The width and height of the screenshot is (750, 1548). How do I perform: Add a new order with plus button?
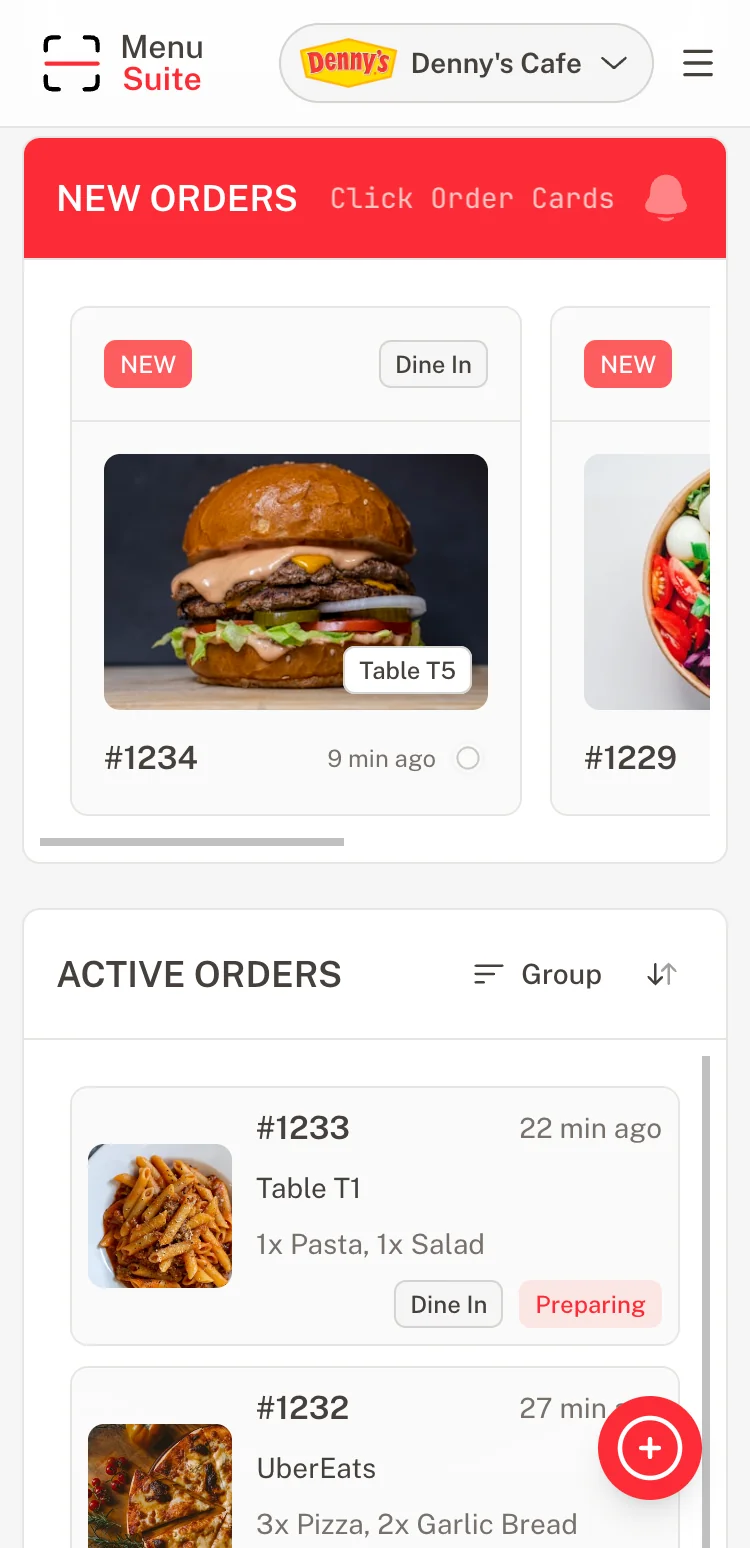tap(650, 1448)
